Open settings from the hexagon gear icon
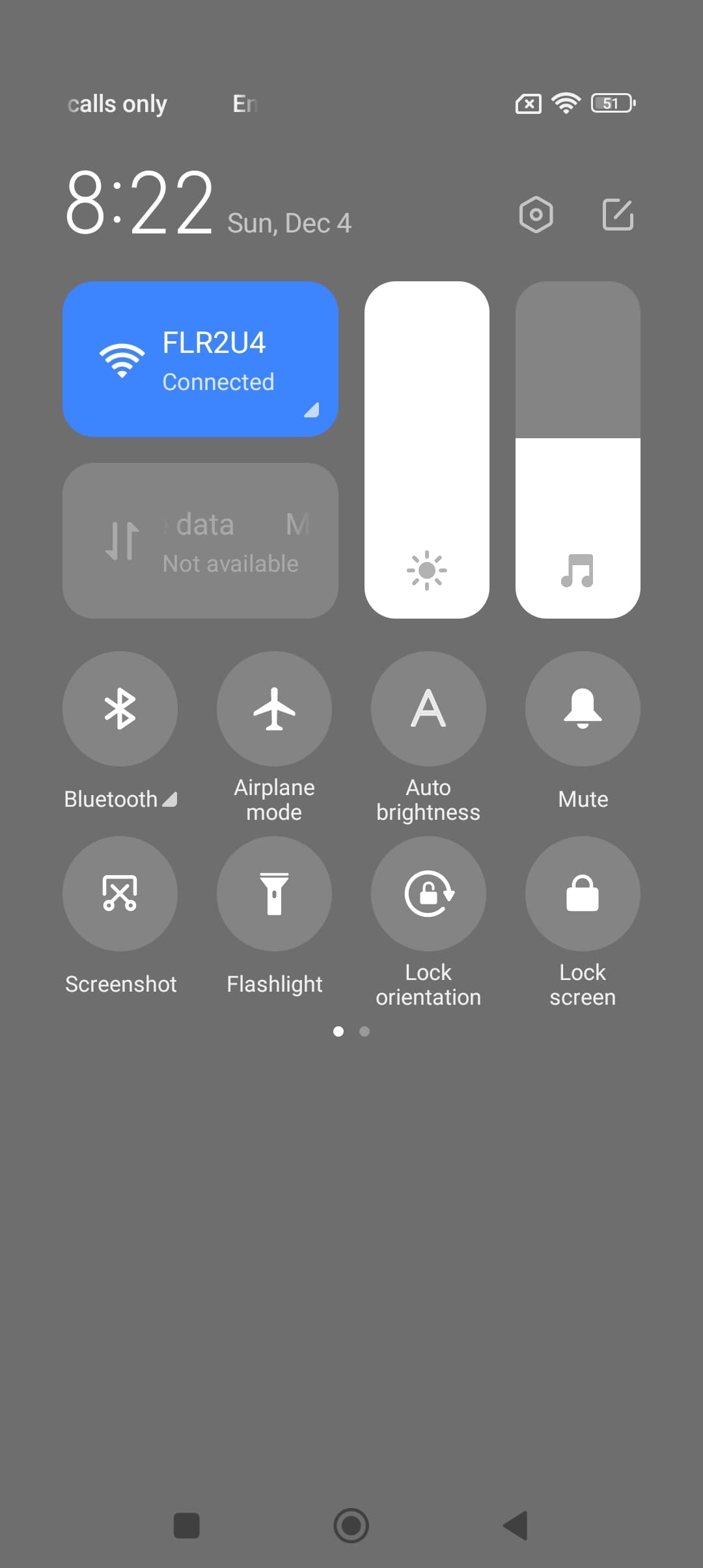703x1568 pixels. click(536, 215)
